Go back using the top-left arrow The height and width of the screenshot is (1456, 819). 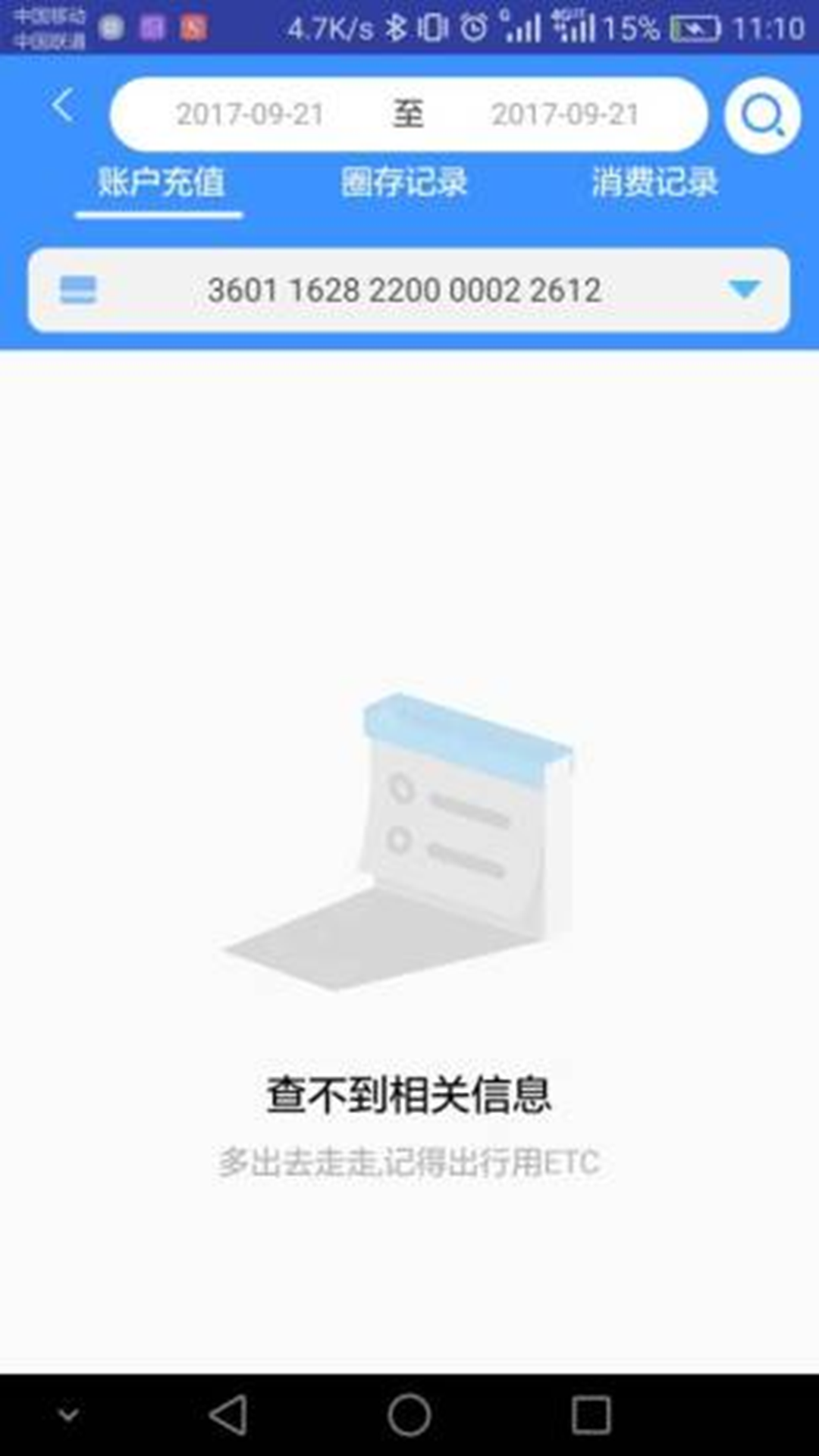click(x=64, y=106)
